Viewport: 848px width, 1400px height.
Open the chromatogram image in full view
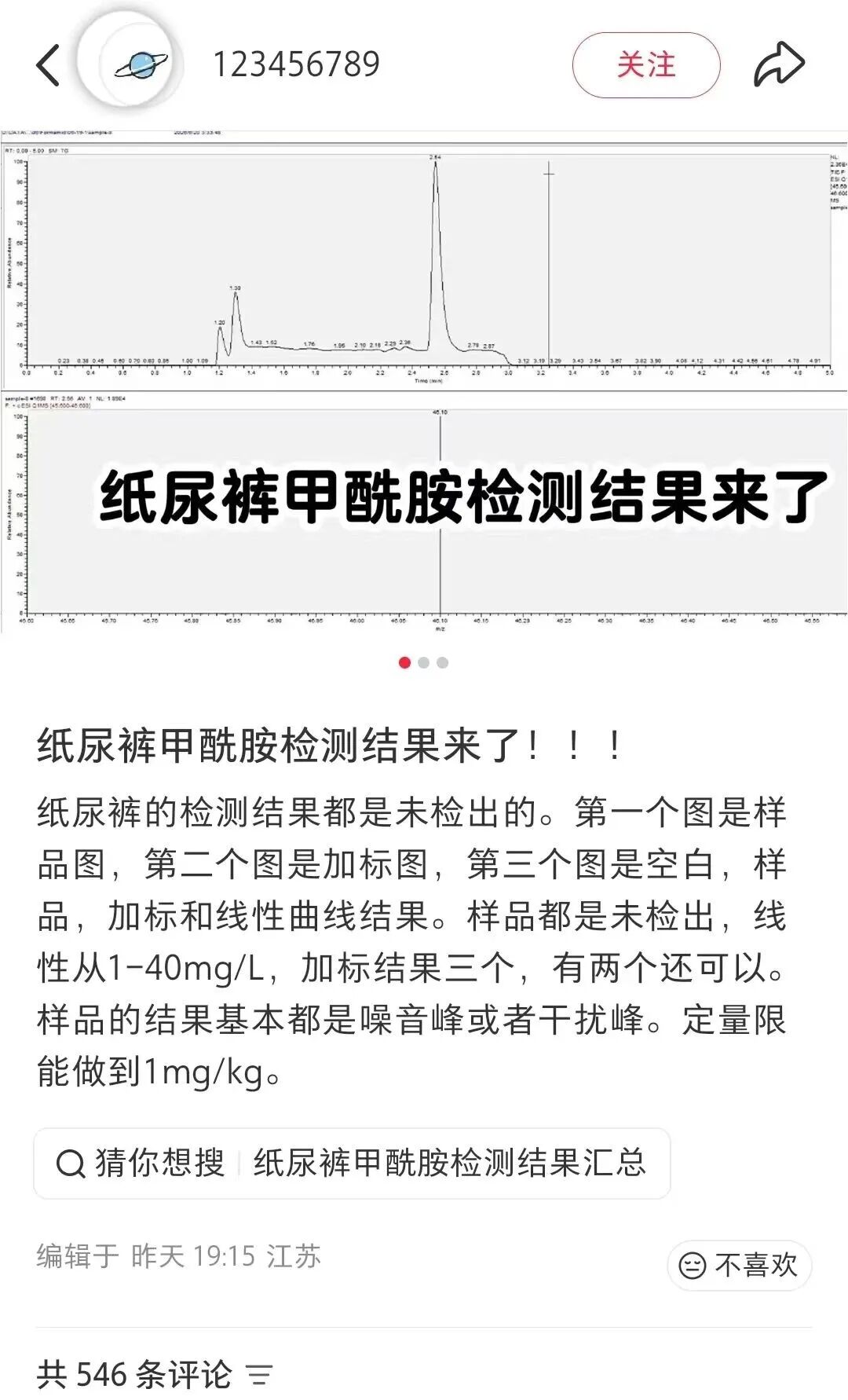424,381
